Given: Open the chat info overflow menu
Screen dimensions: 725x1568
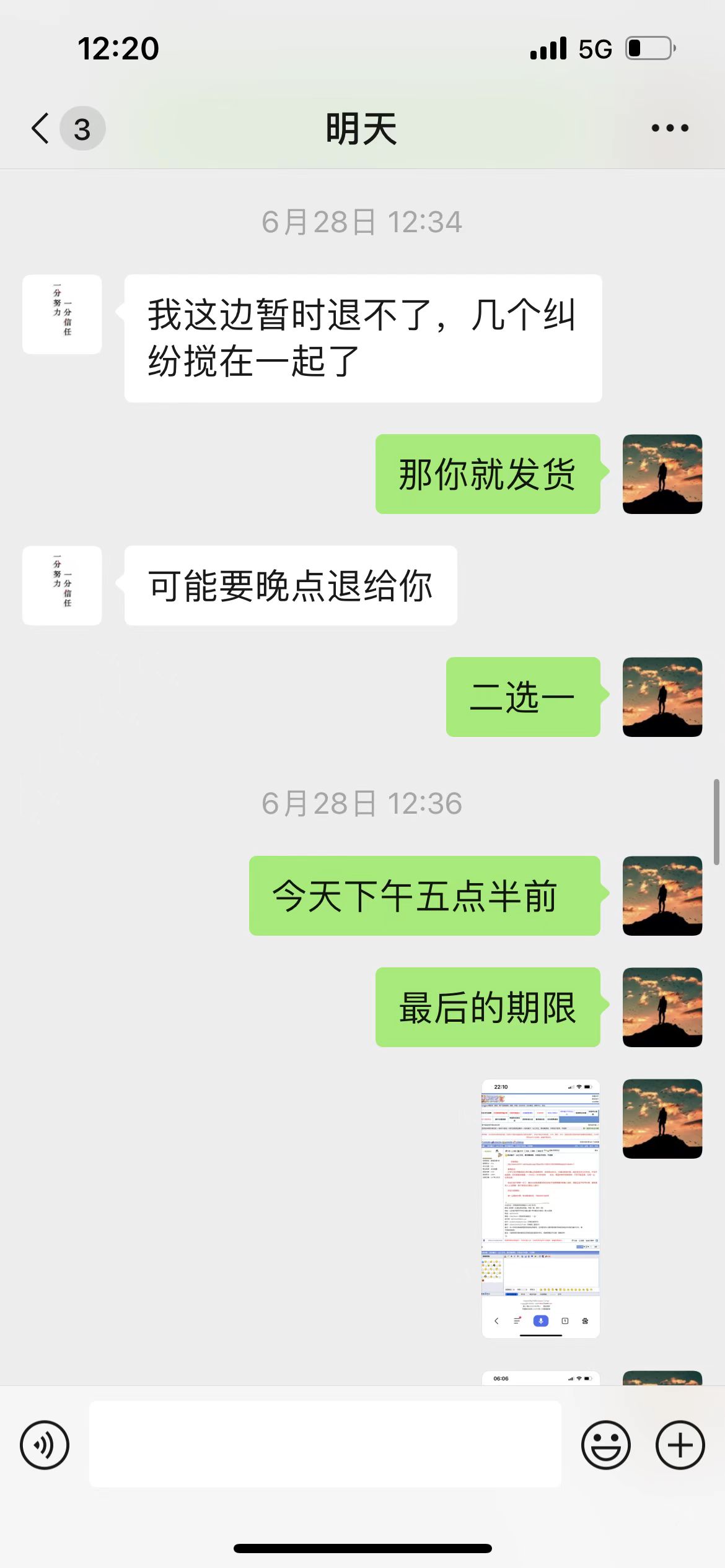Looking at the screenshot, I should [670, 128].
